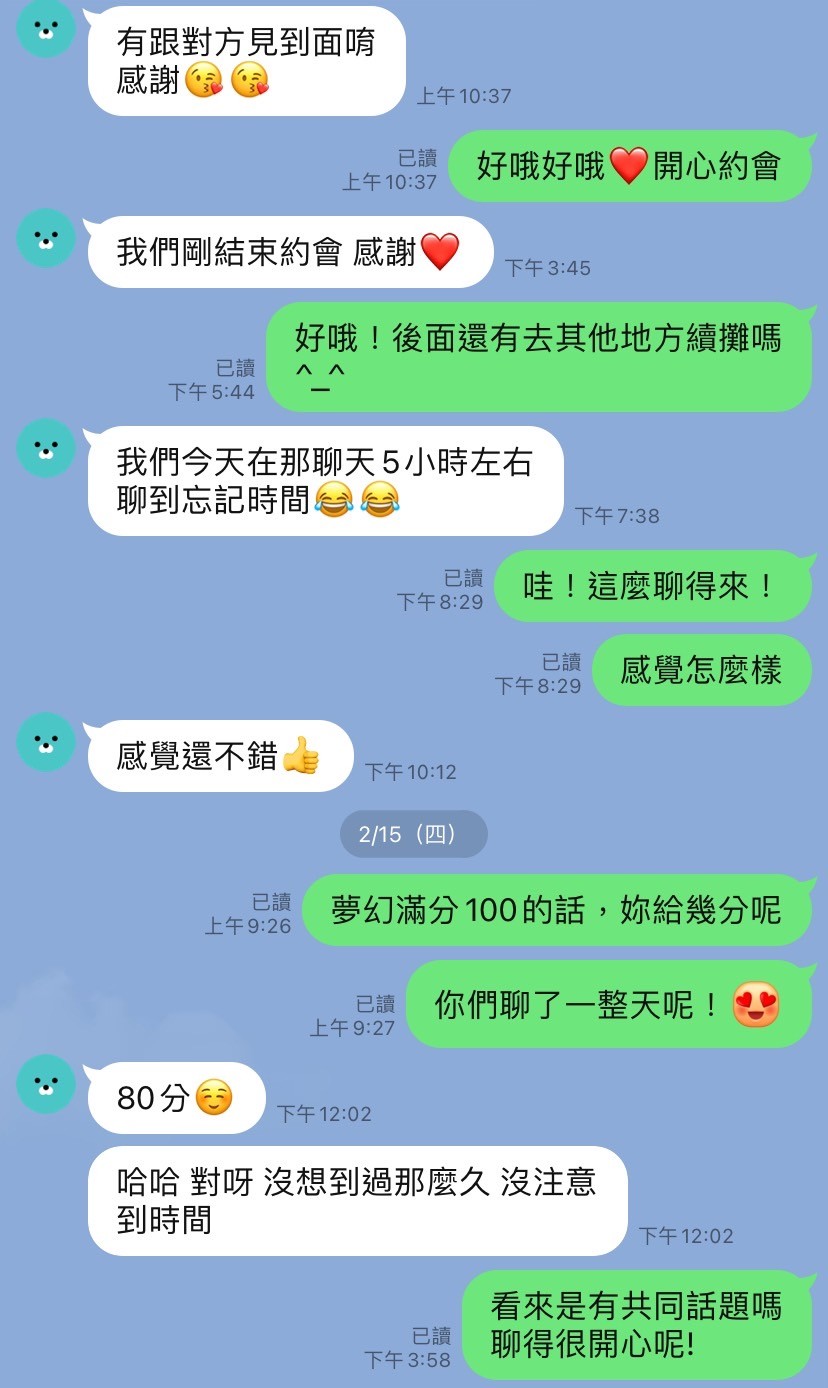
Task: Tap the avatar beside "80分" message
Action: tap(46, 1084)
